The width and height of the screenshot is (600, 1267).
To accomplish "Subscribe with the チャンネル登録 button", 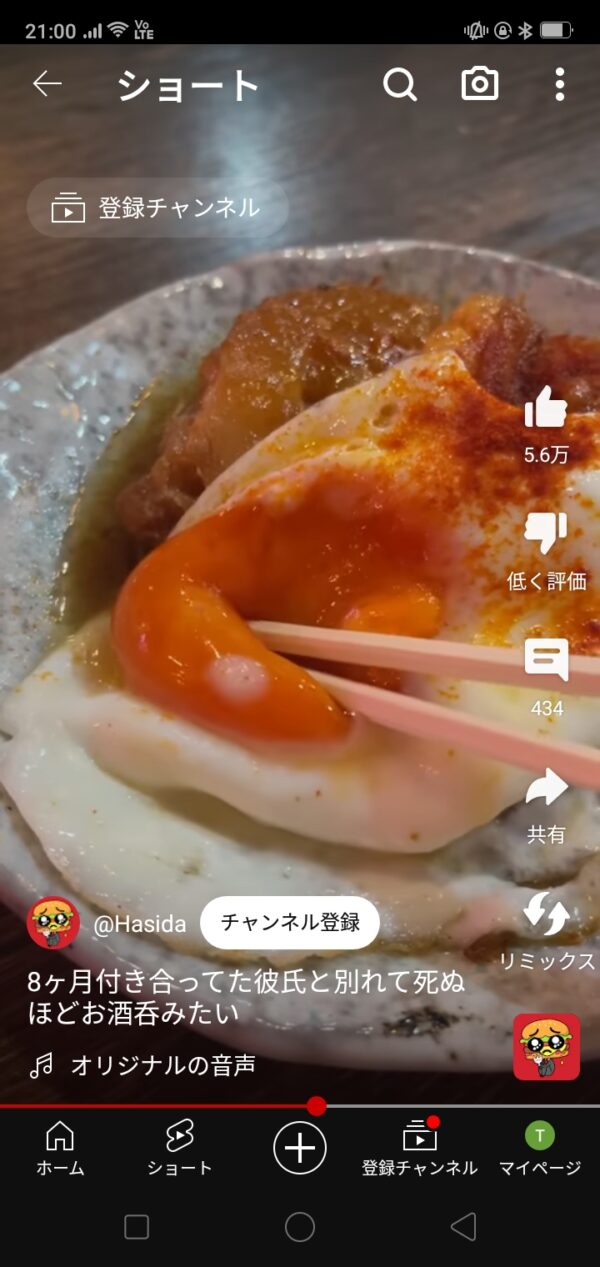I will pos(290,922).
